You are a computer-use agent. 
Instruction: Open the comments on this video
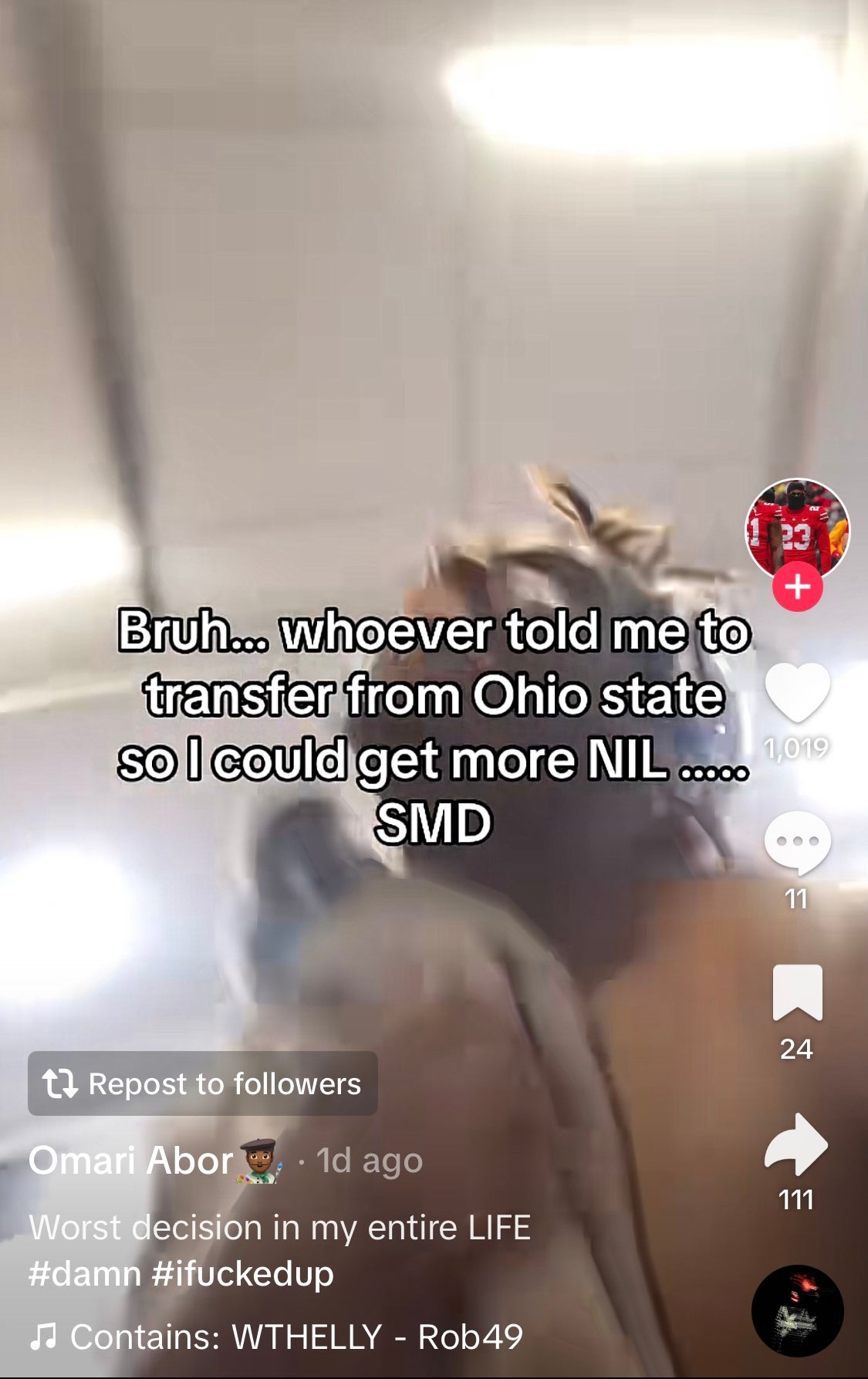coord(797,842)
